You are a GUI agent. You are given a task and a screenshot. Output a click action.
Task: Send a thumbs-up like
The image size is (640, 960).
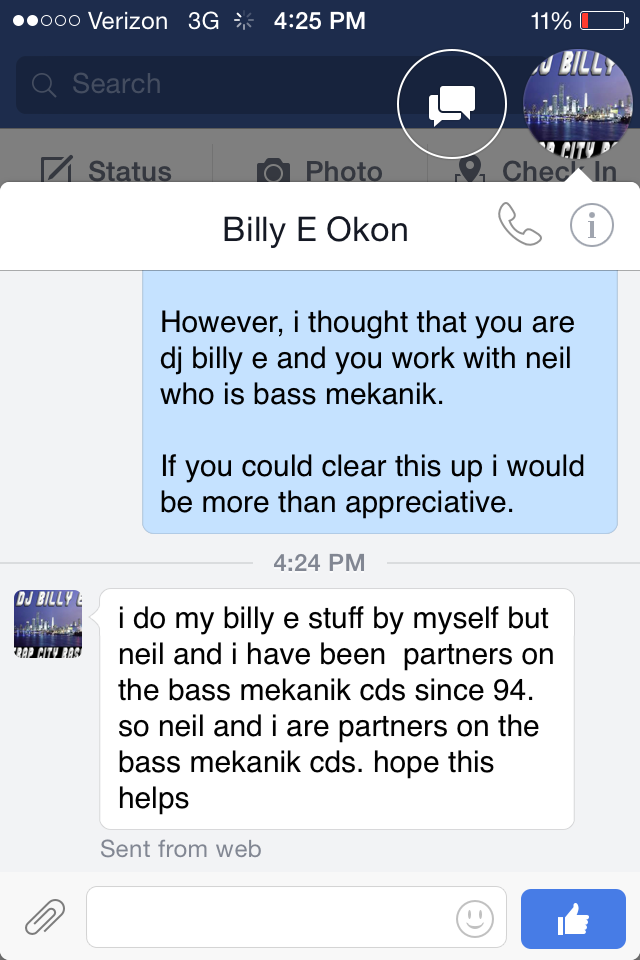tap(572, 916)
